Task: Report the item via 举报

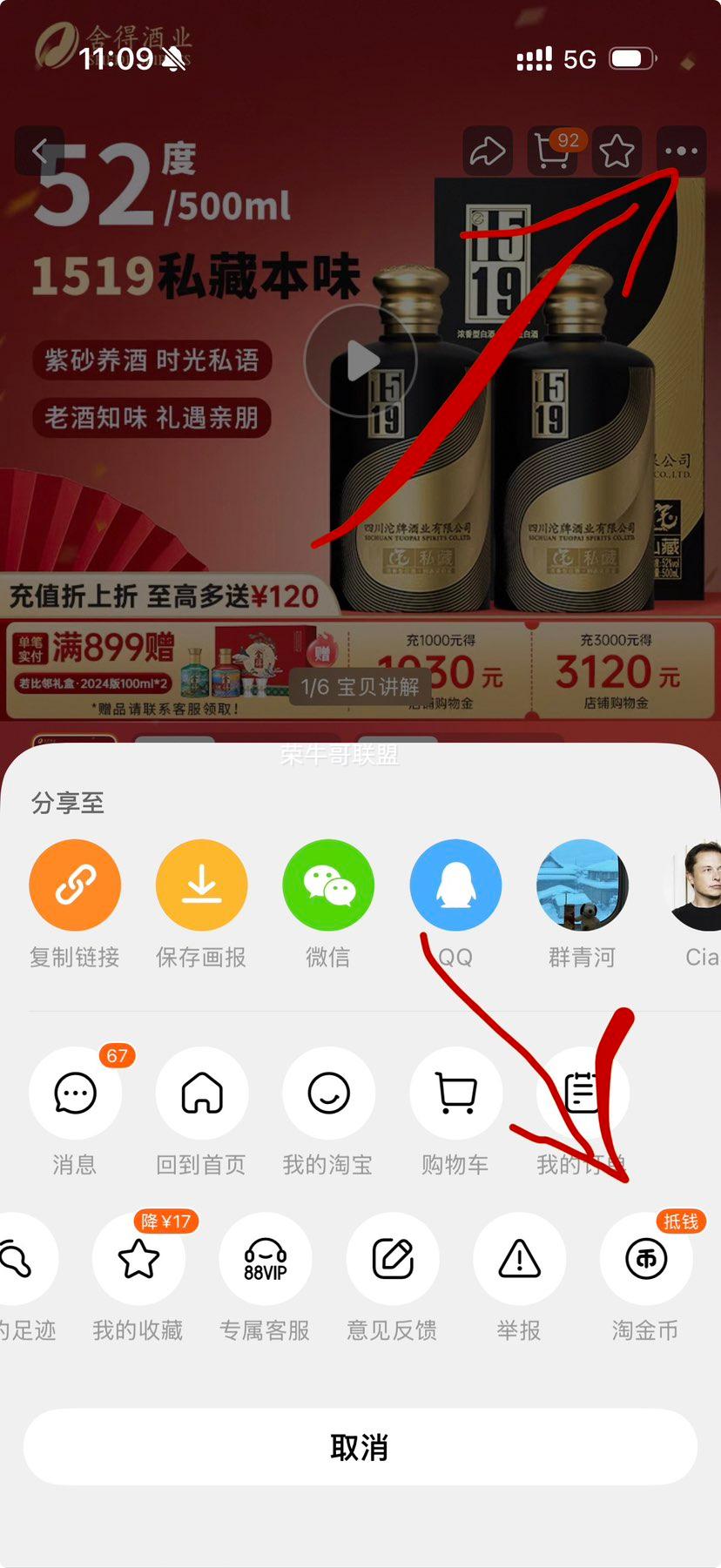Action: coord(519,1259)
